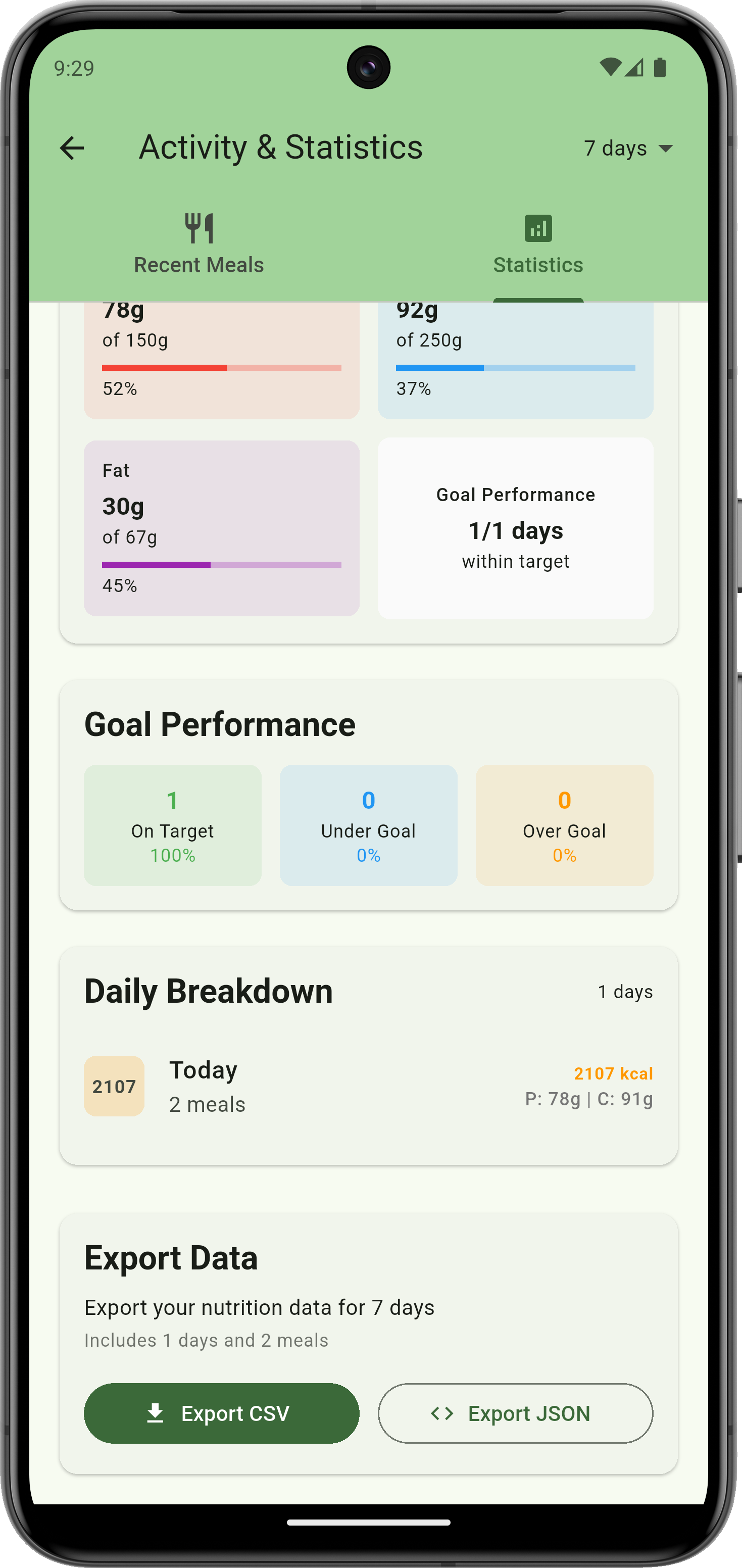Open the 7 days period dropdown

point(629,148)
